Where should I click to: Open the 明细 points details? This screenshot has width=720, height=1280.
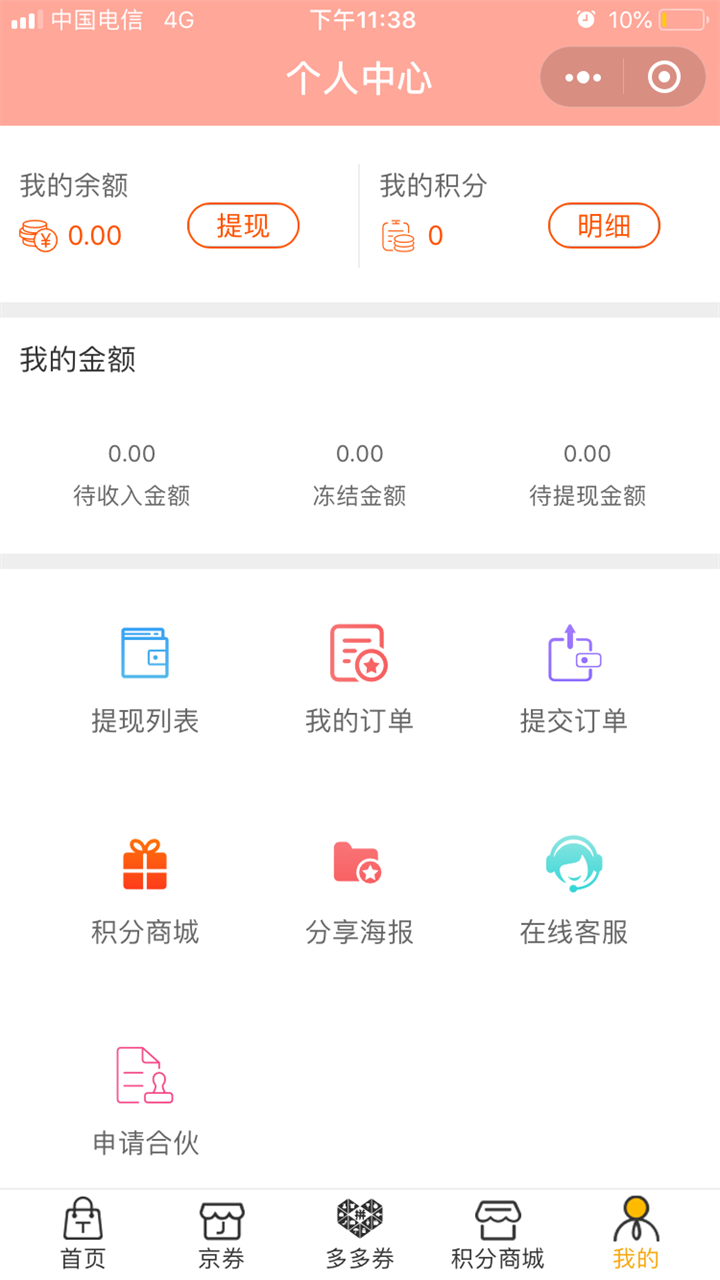604,226
